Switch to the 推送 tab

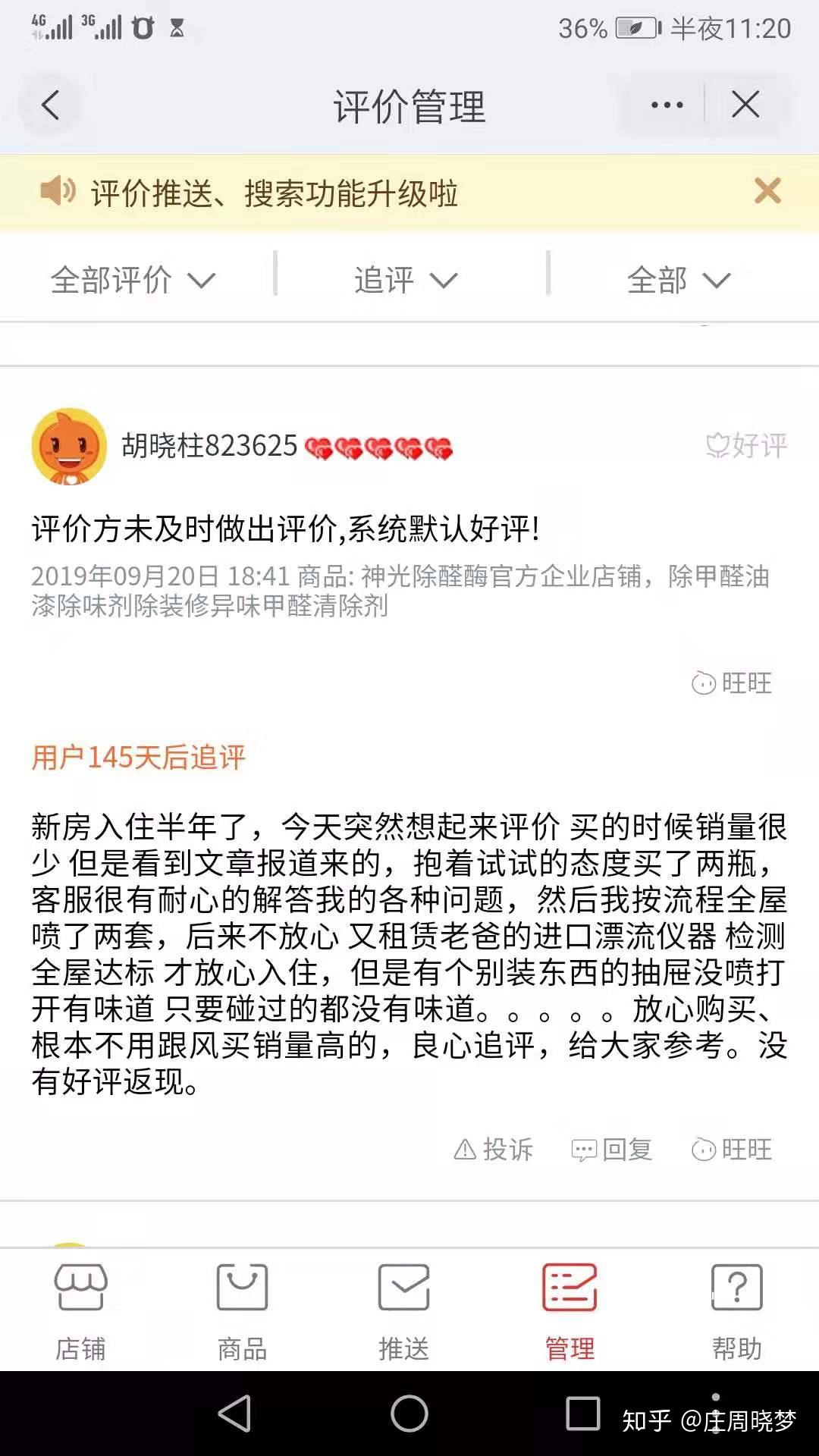click(x=403, y=1311)
